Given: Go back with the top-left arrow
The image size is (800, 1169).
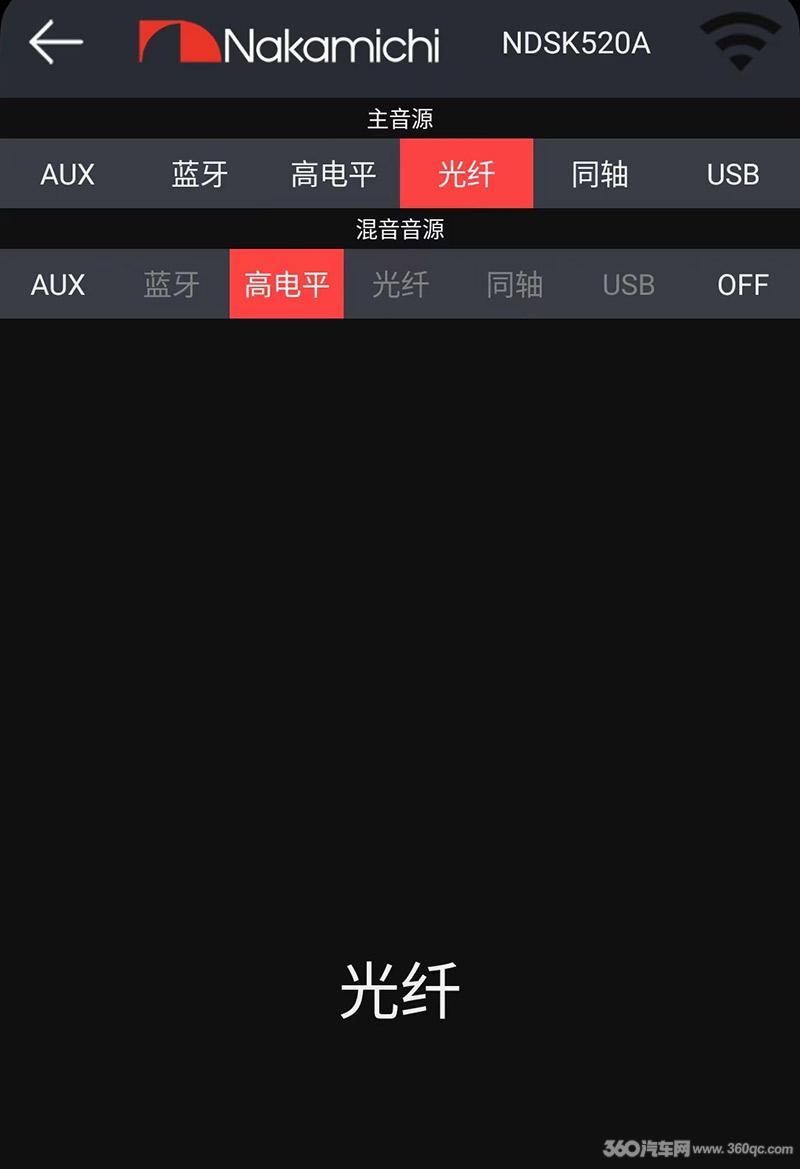Looking at the screenshot, I should point(56,43).
